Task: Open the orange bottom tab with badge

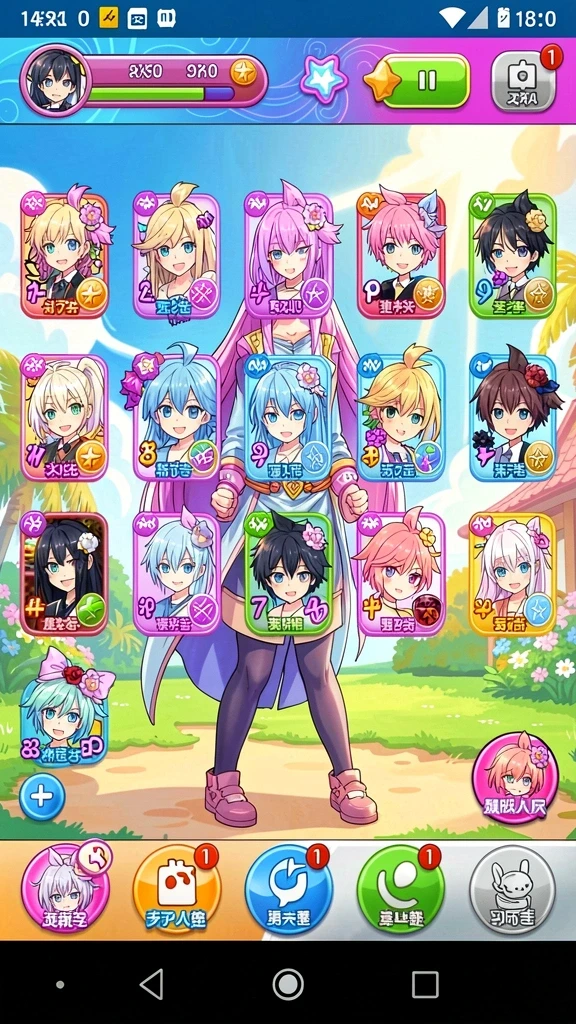Action: pyautogui.click(x=176, y=890)
